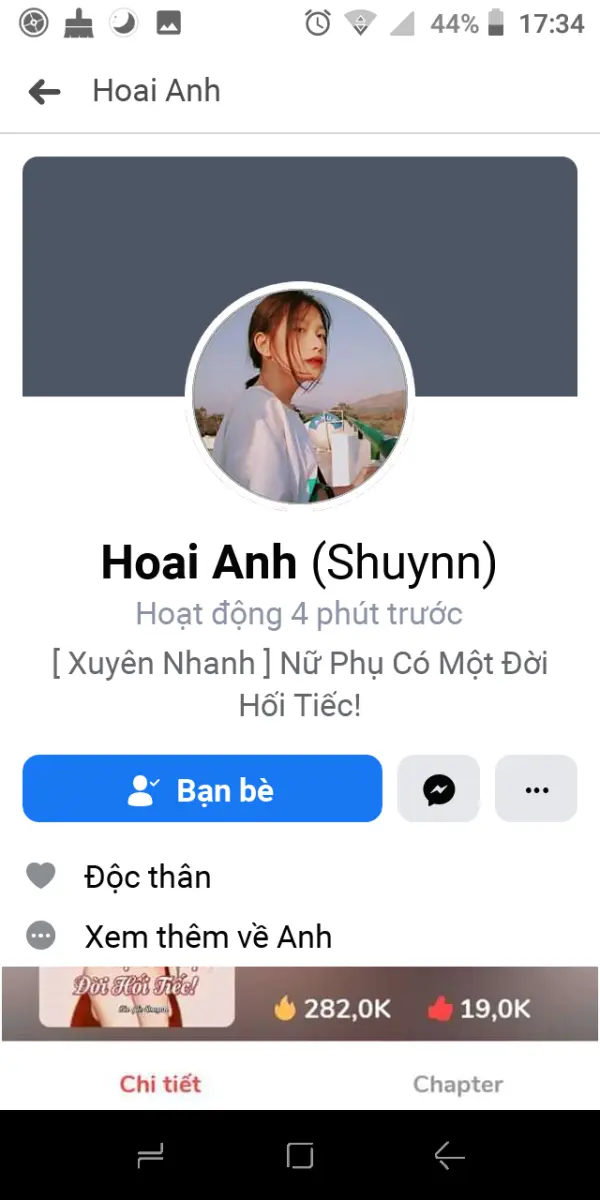Go back using the top-left arrow
600x1200 pixels.
(x=44, y=92)
